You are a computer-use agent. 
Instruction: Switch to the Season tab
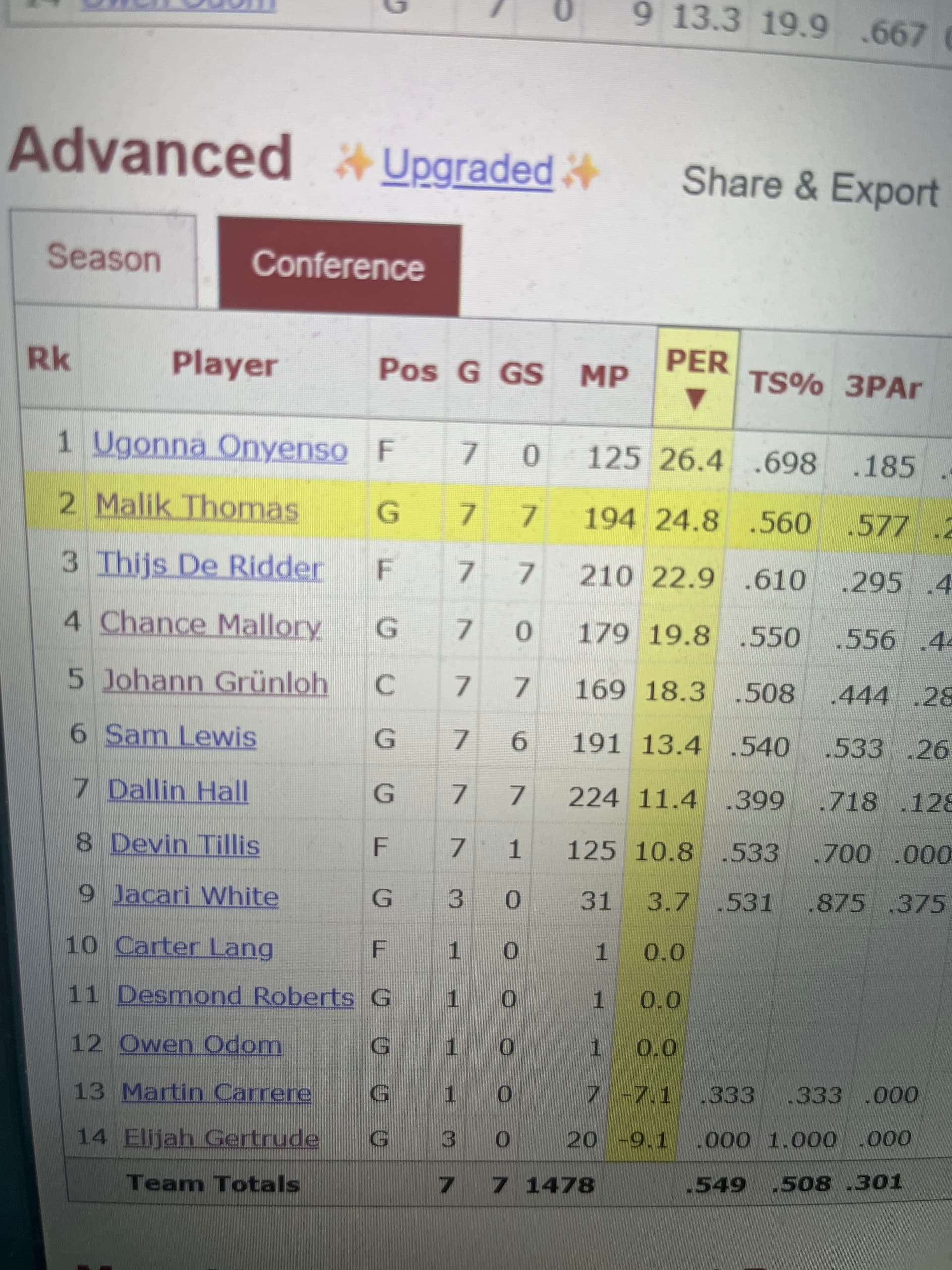point(104,258)
